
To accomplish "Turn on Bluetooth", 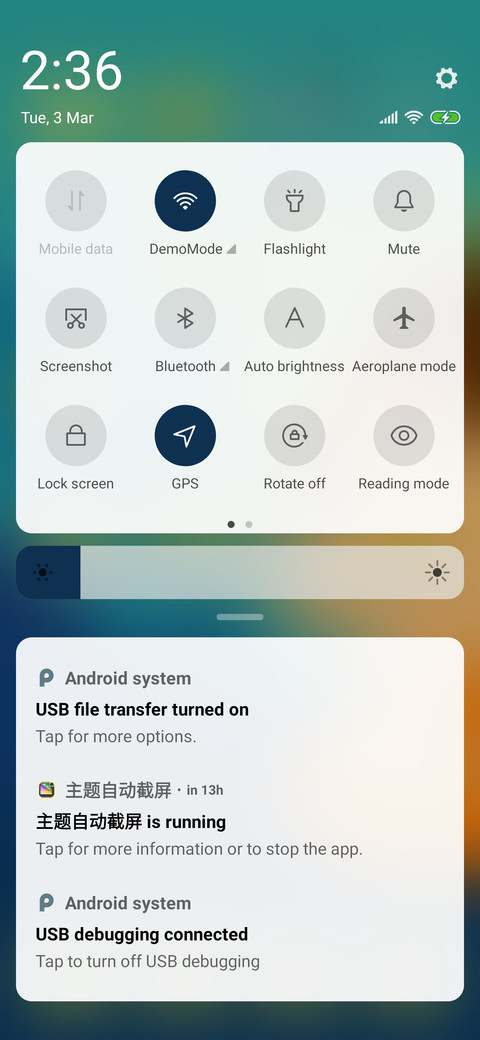I will click(x=185, y=318).
